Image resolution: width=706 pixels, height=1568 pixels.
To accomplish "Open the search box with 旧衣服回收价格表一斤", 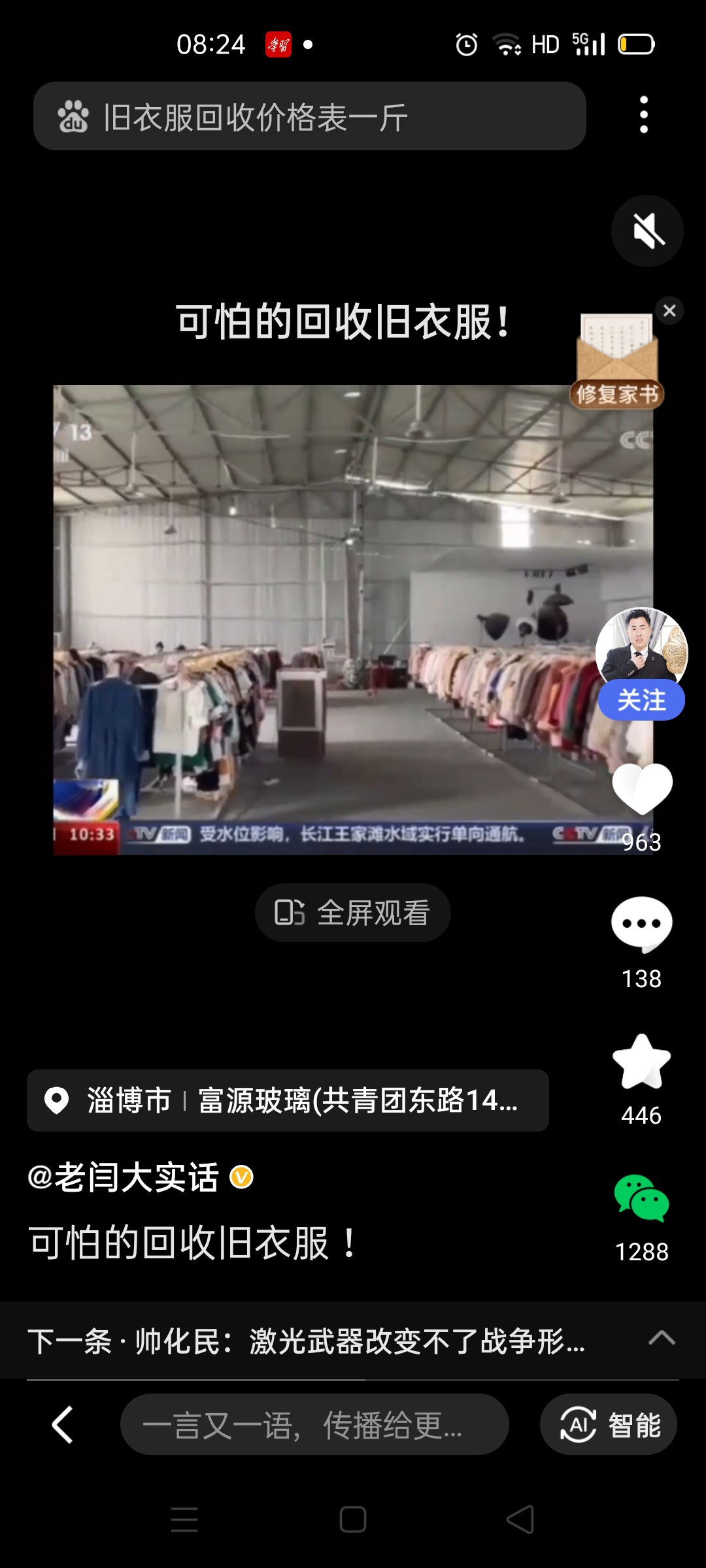I will [309, 116].
